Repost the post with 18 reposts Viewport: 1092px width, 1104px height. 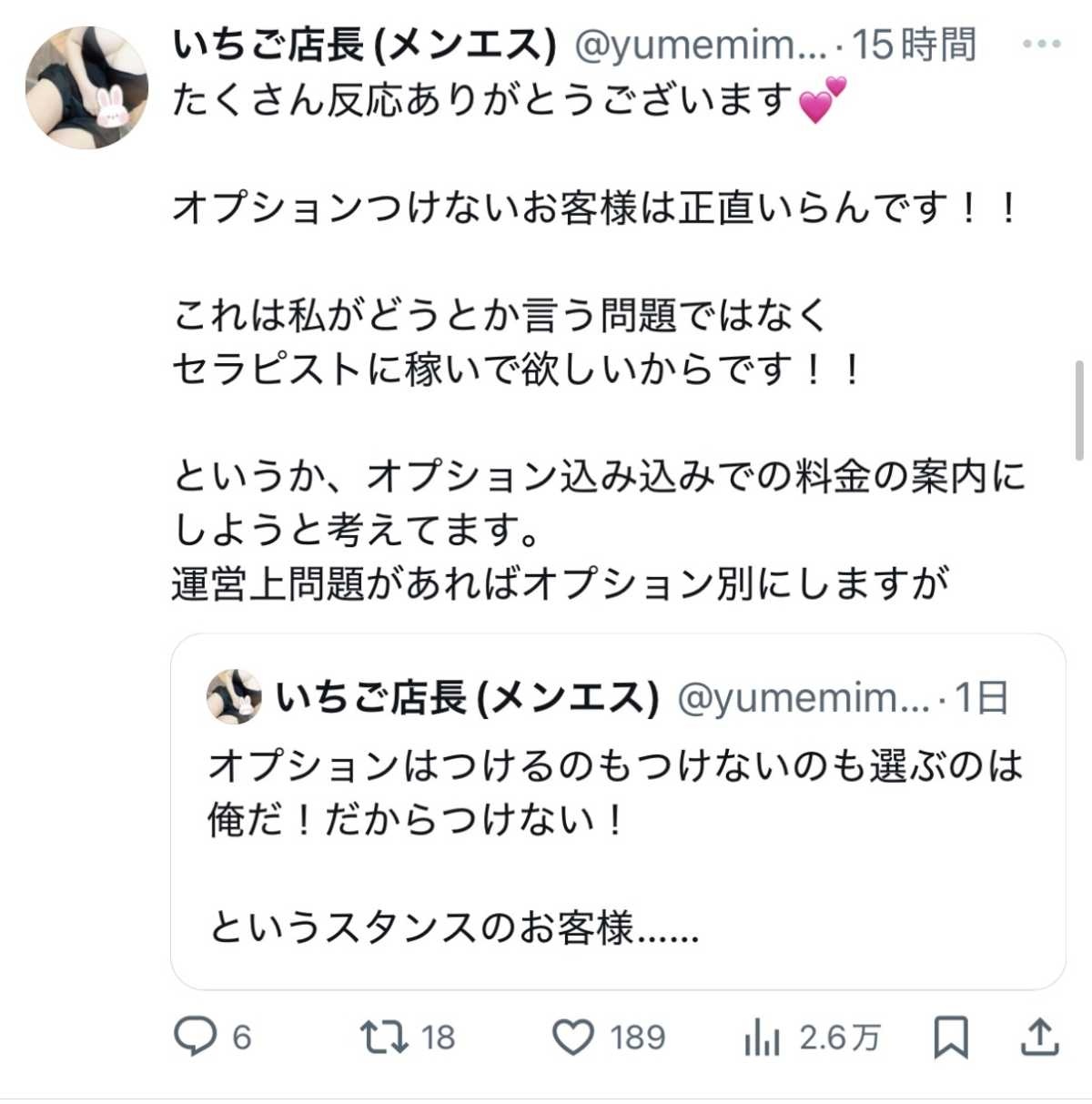coord(385,1037)
